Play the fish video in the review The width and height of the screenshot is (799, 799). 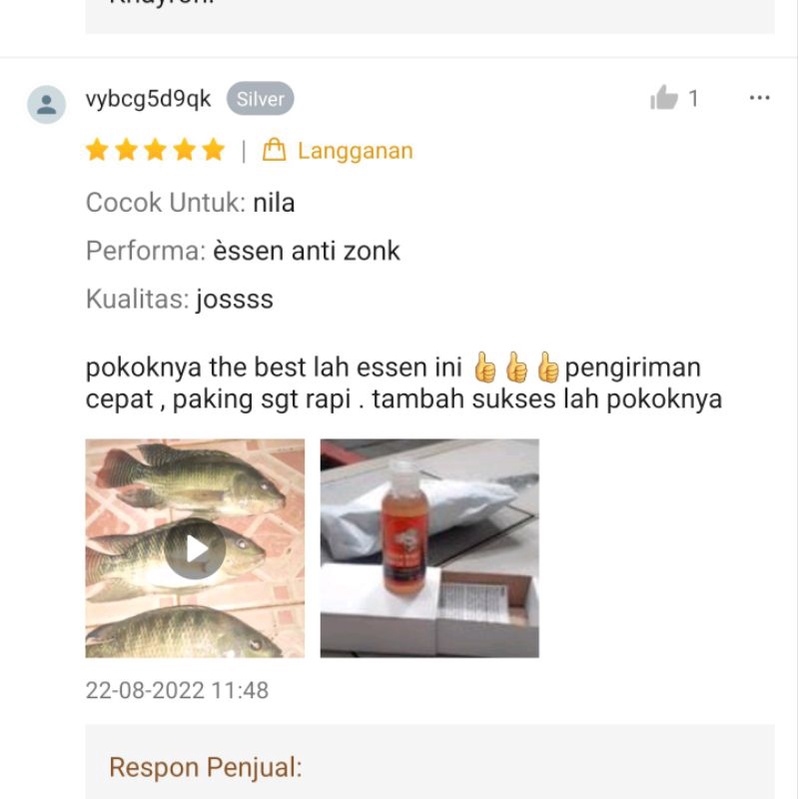(195, 548)
